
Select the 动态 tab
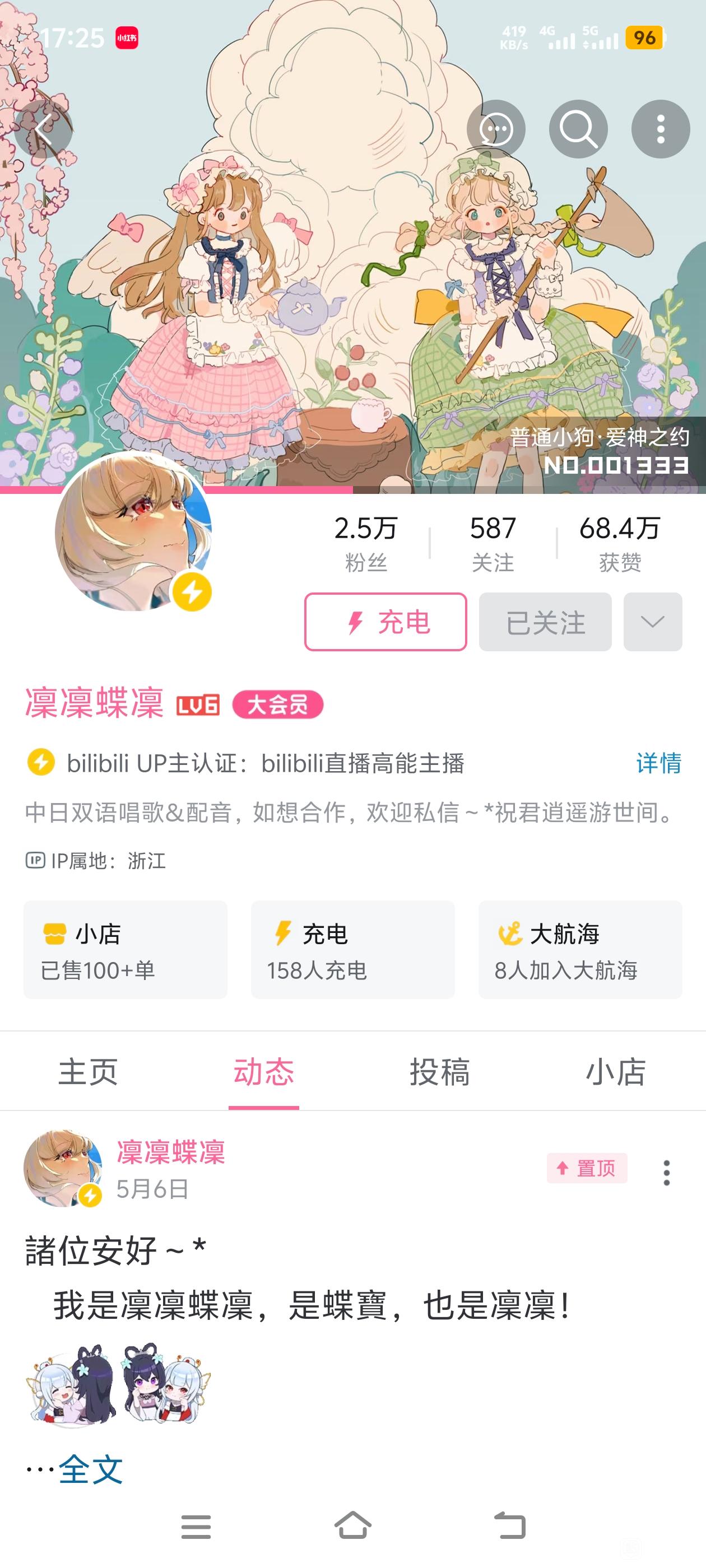[264, 1071]
